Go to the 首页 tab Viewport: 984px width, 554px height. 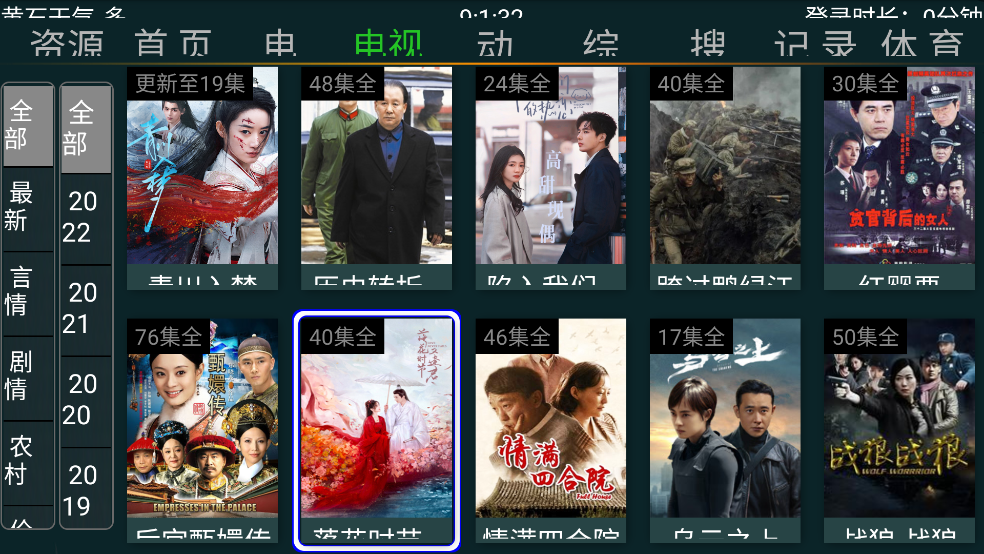point(174,43)
